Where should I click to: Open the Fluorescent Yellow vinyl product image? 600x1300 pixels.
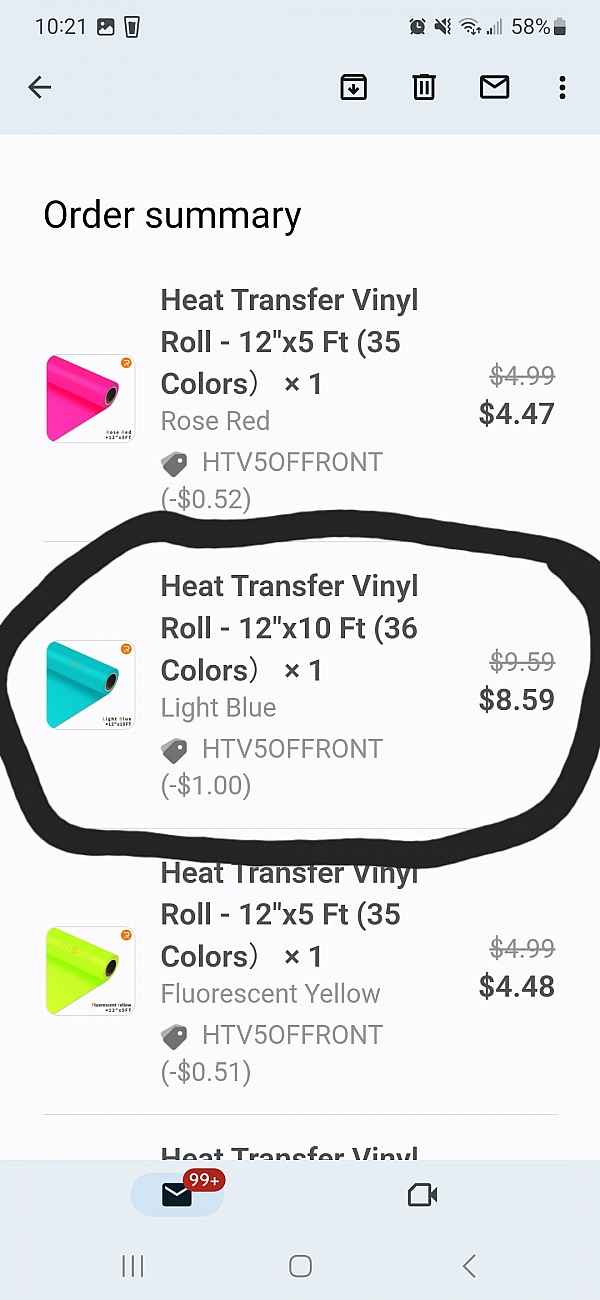tap(90, 971)
